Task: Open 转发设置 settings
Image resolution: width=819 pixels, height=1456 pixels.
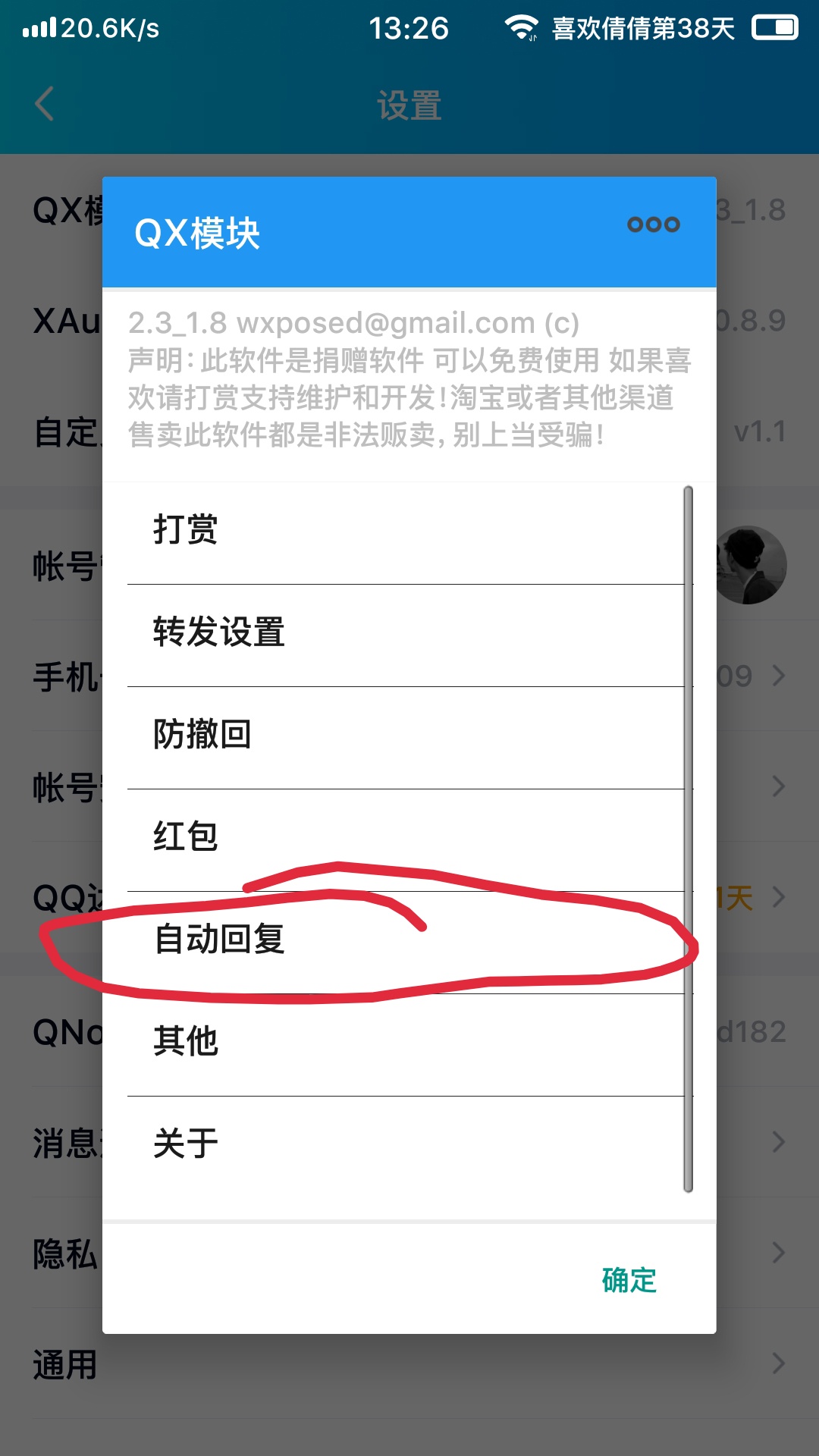Action: [409, 635]
